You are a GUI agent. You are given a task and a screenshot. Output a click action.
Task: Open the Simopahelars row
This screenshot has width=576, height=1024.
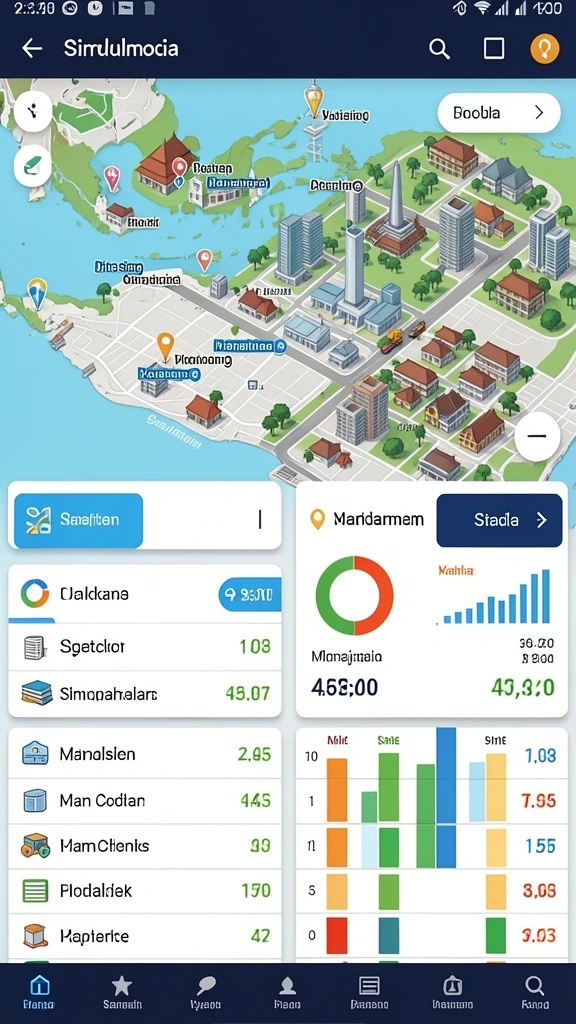[145, 693]
